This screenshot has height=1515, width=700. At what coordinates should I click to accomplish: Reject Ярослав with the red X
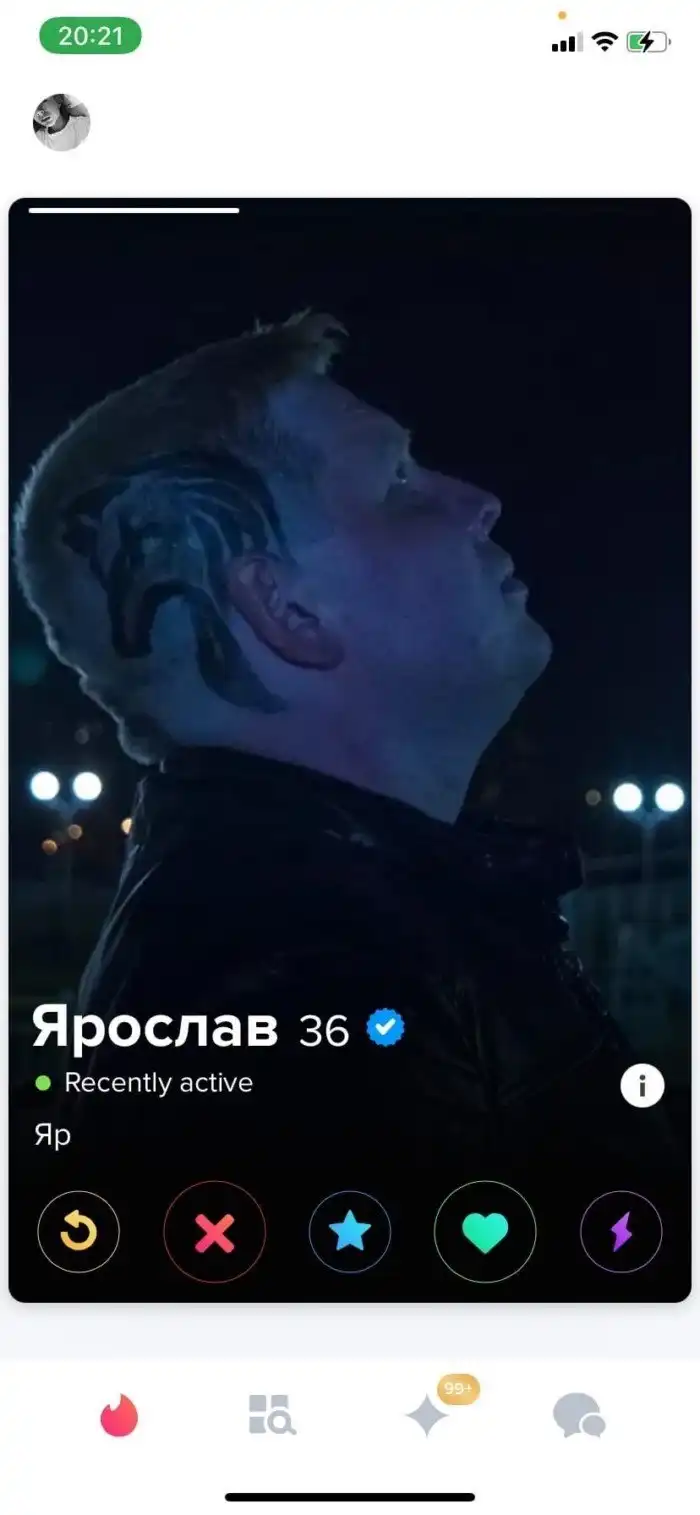coord(215,1232)
